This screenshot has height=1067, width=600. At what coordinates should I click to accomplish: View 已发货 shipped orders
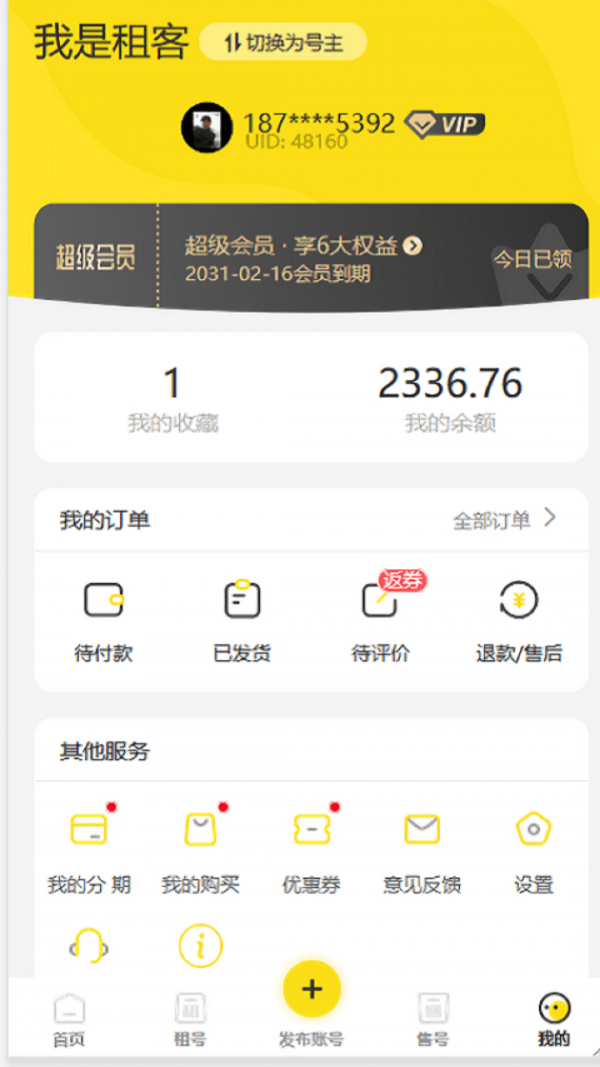click(242, 620)
